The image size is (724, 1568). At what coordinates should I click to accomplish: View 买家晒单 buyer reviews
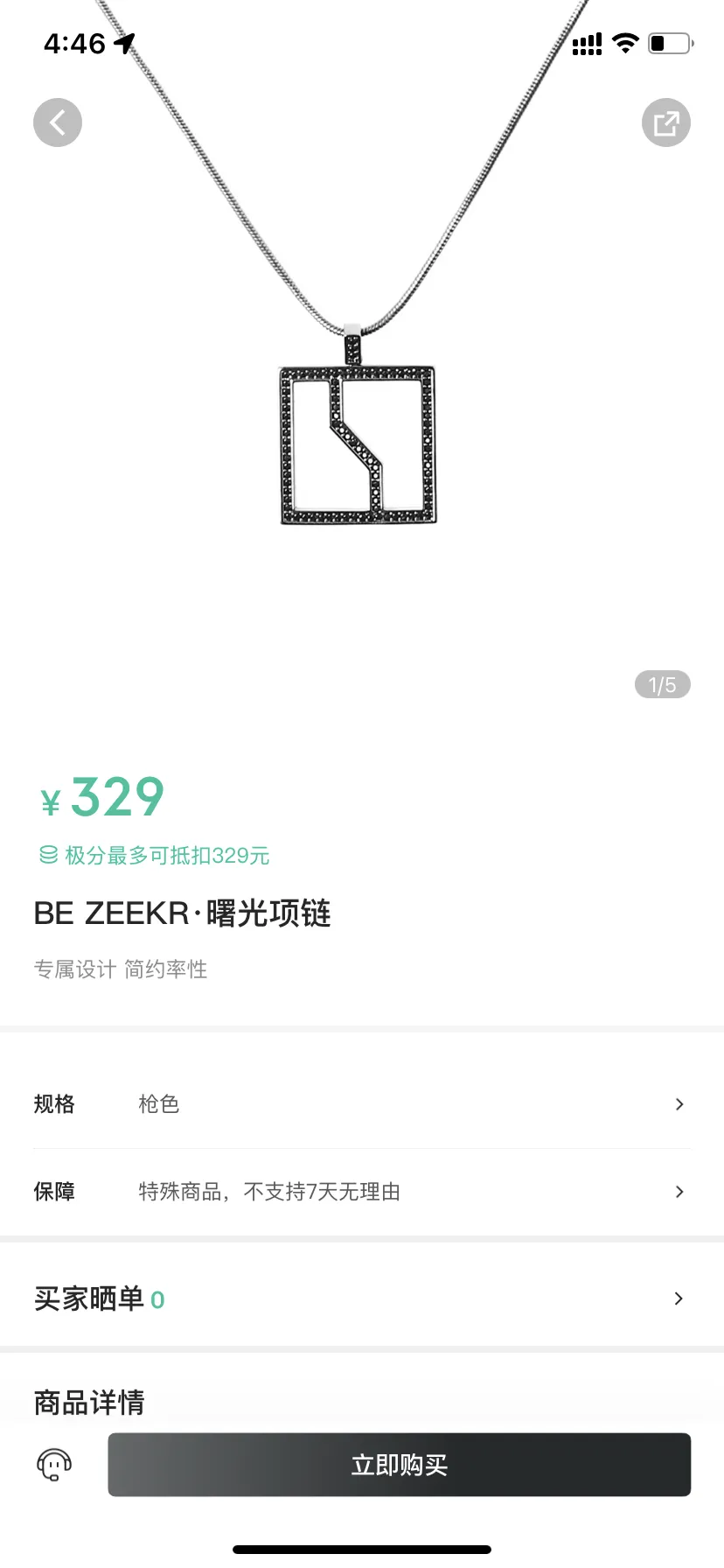(x=361, y=1298)
